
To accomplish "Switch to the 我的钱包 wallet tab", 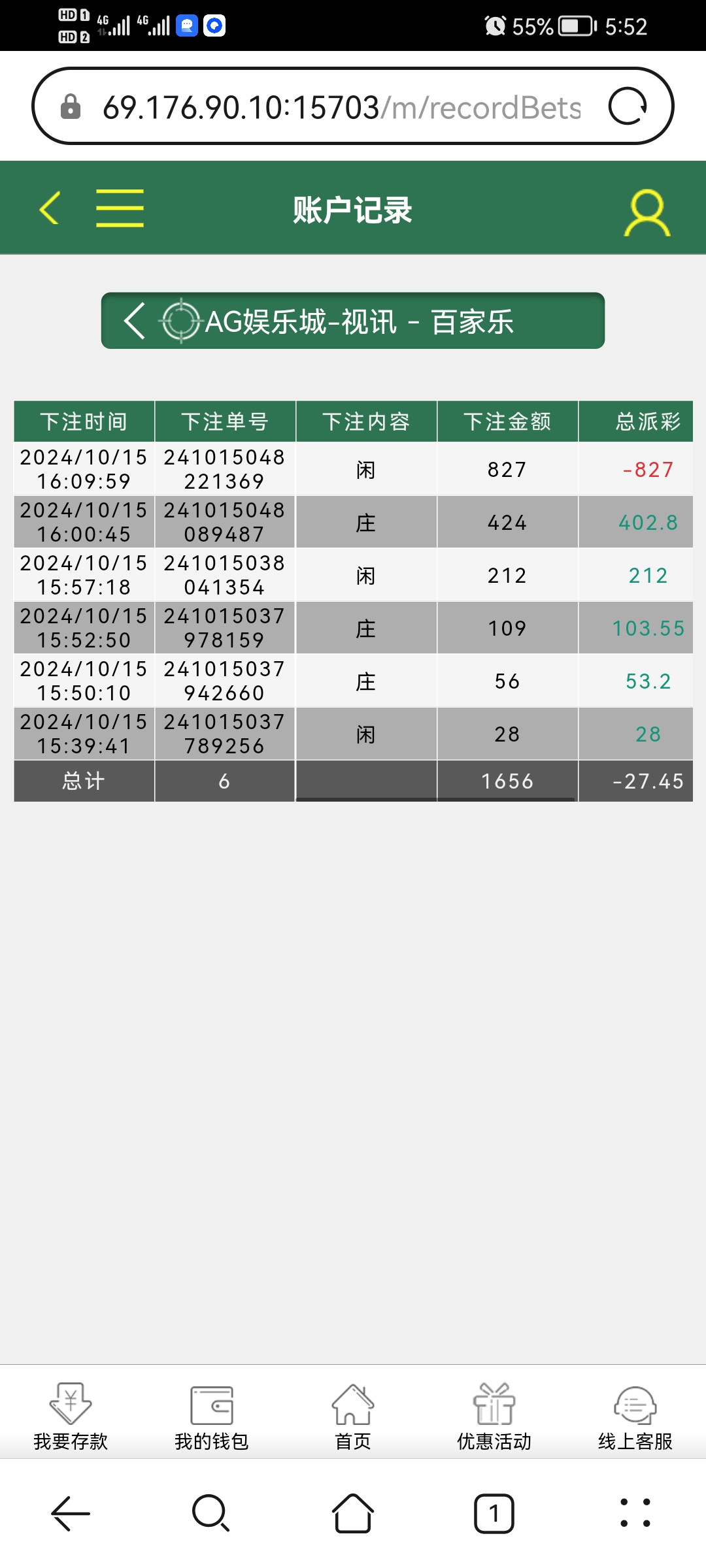I will tap(212, 1414).
